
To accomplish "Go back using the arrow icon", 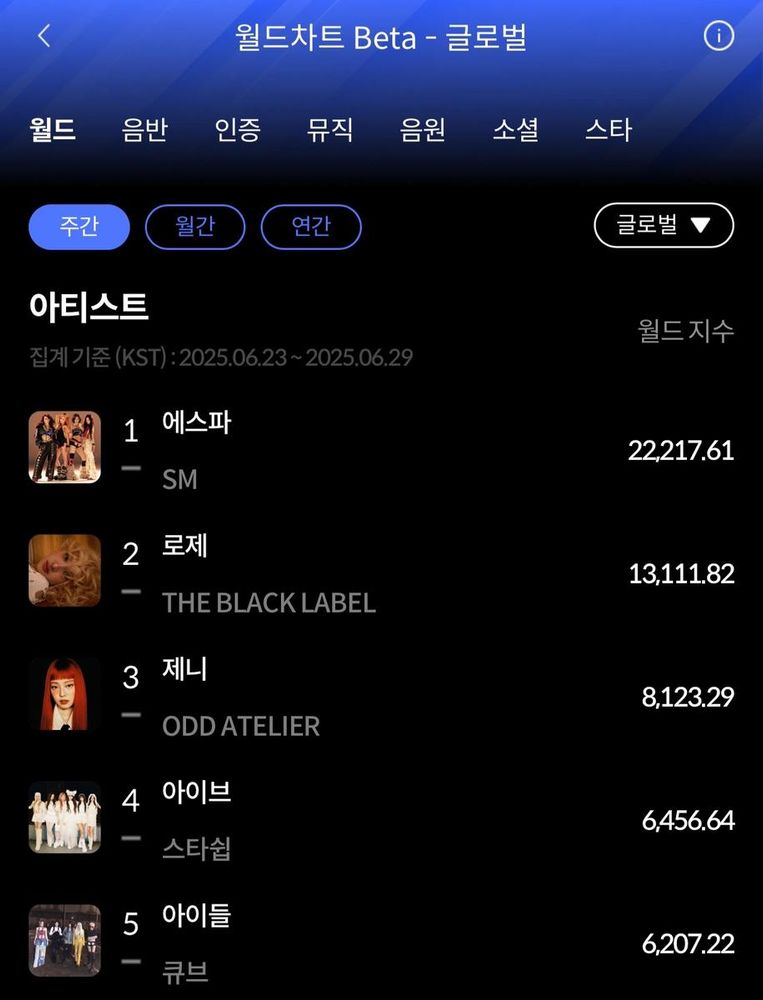I will (43, 36).
